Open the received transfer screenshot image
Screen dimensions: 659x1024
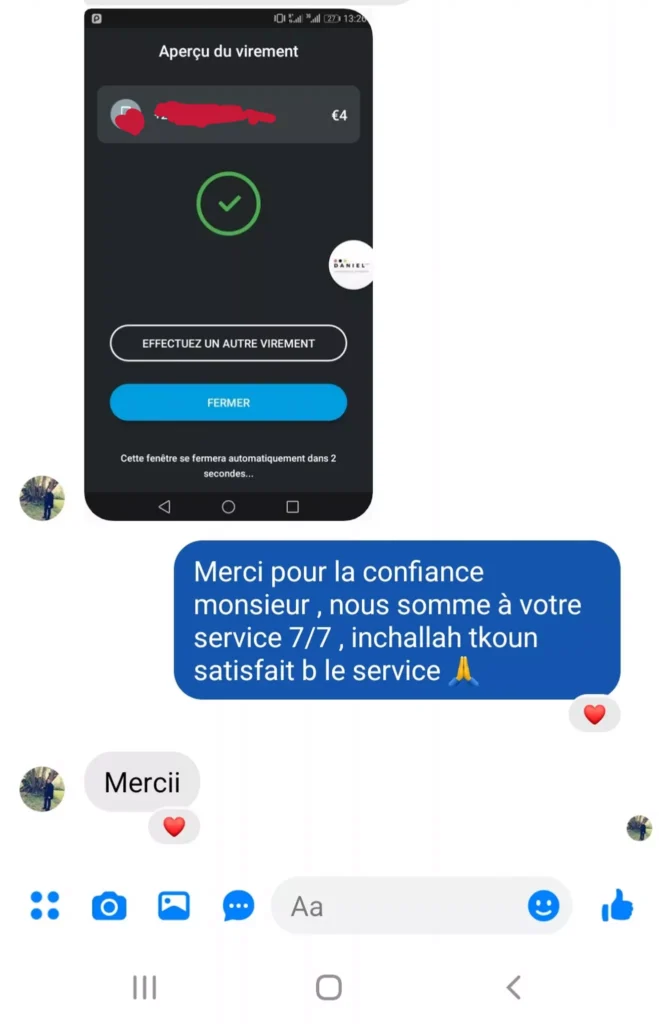(228, 265)
